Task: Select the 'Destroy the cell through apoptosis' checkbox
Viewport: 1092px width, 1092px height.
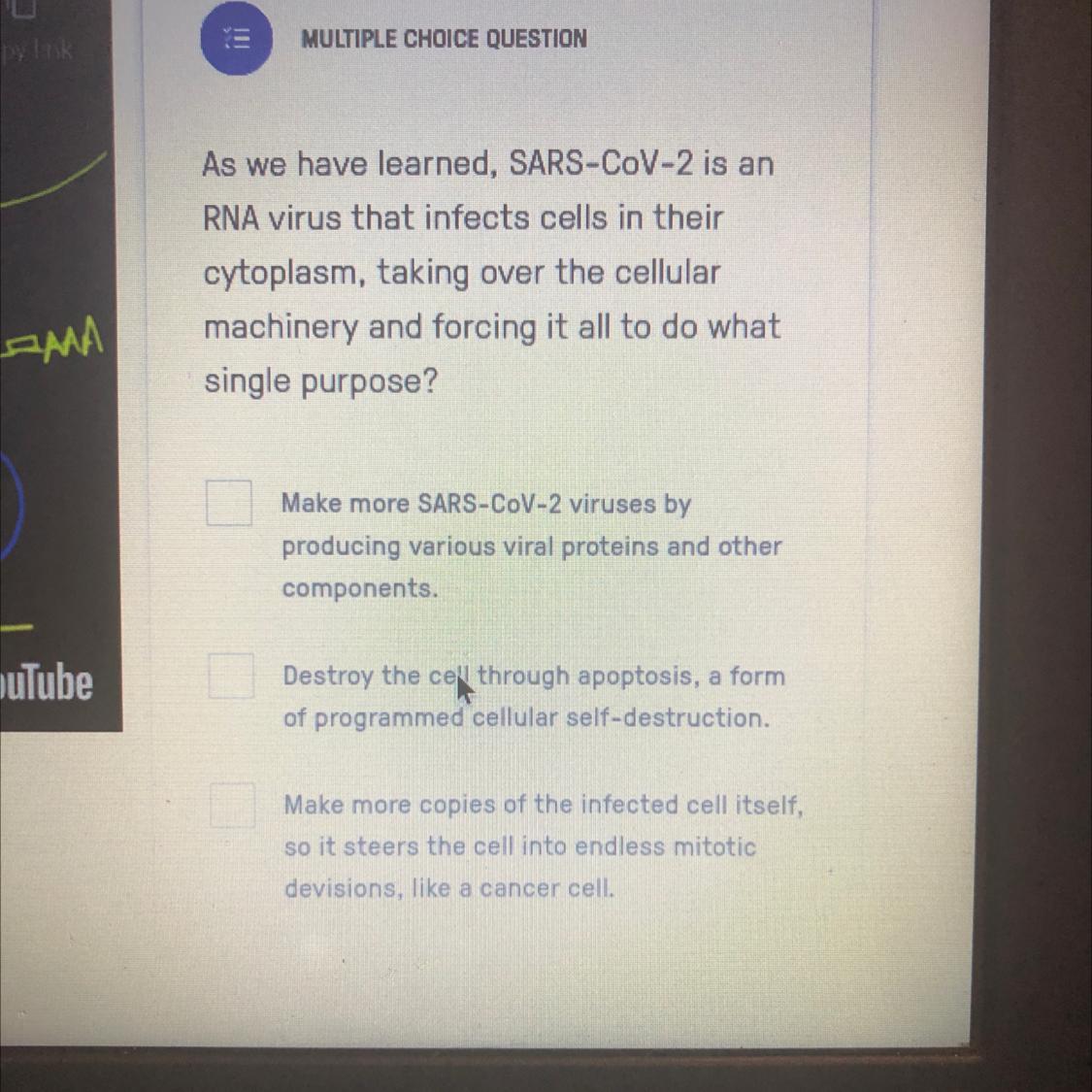Action: tap(231, 676)
